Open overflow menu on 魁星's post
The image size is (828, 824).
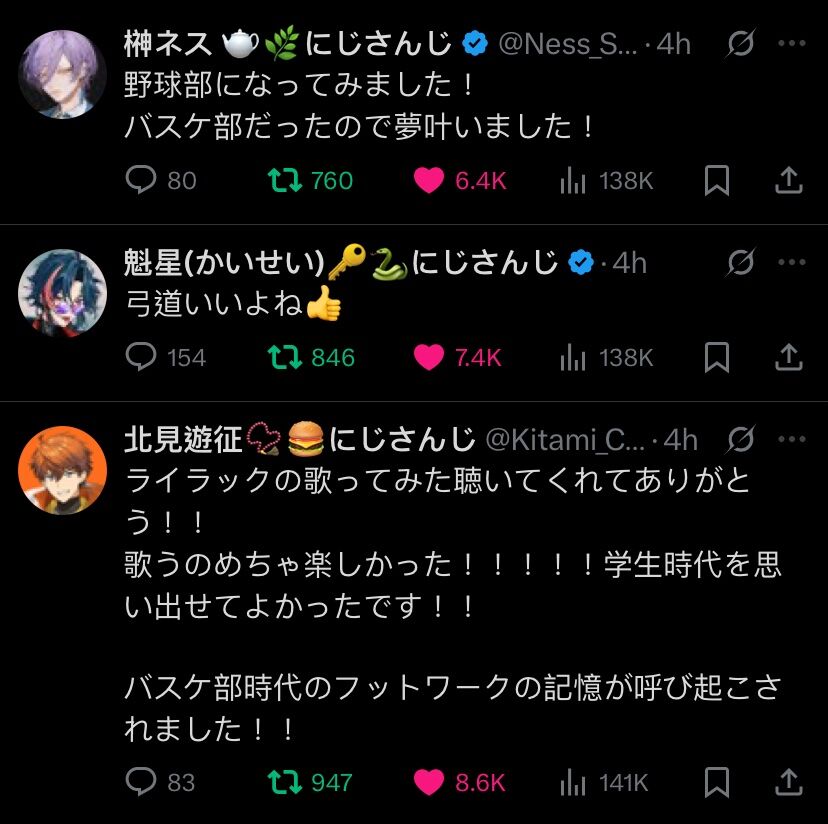[792, 263]
